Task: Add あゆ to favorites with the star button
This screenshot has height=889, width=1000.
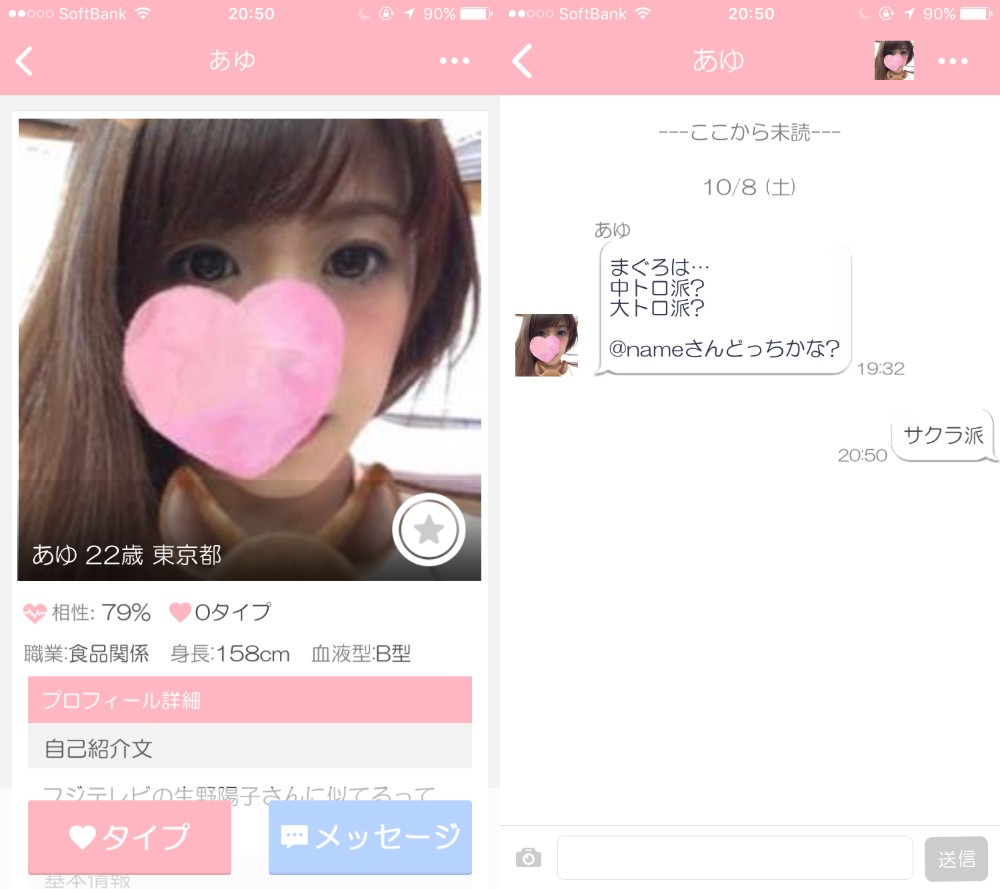Action: [x=429, y=531]
